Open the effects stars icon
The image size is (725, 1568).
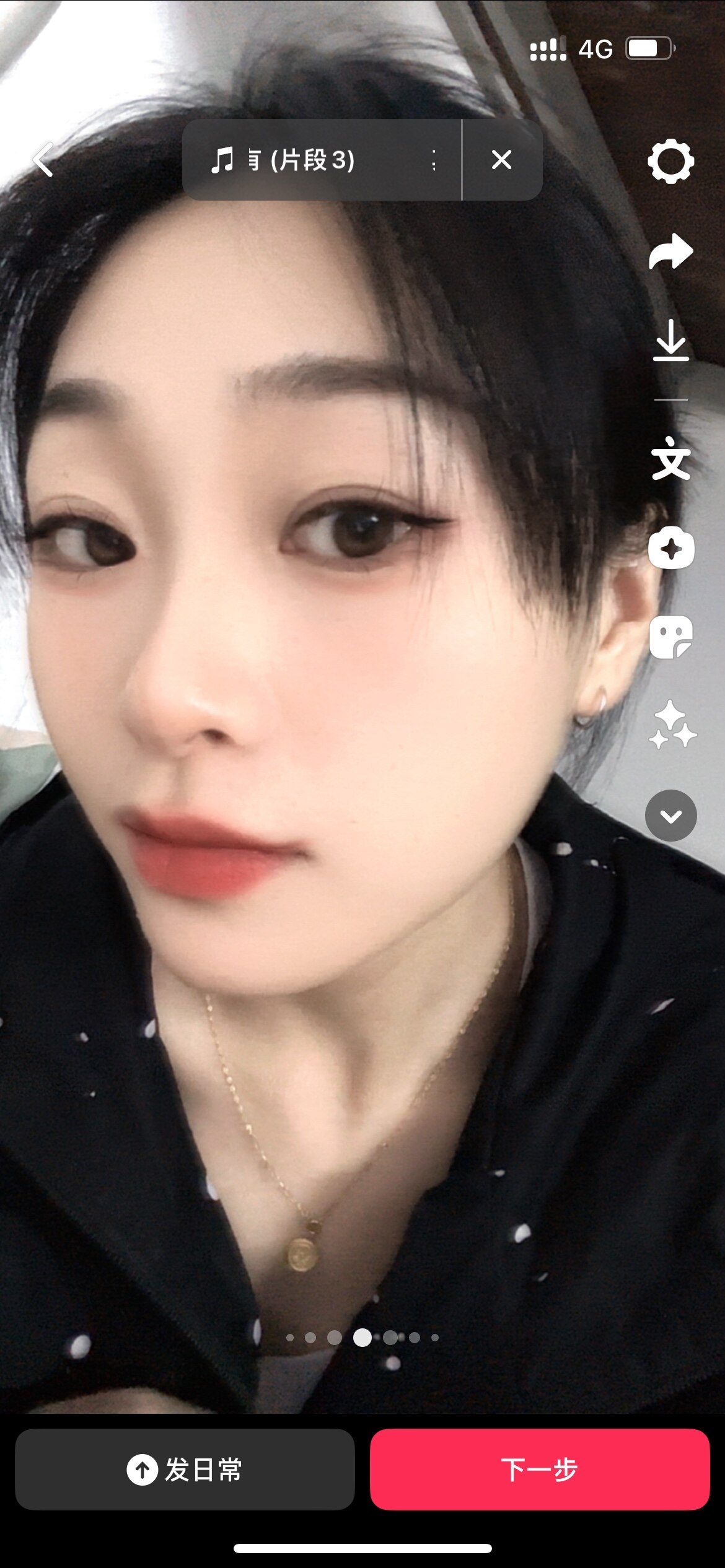[x=672, y=725]
